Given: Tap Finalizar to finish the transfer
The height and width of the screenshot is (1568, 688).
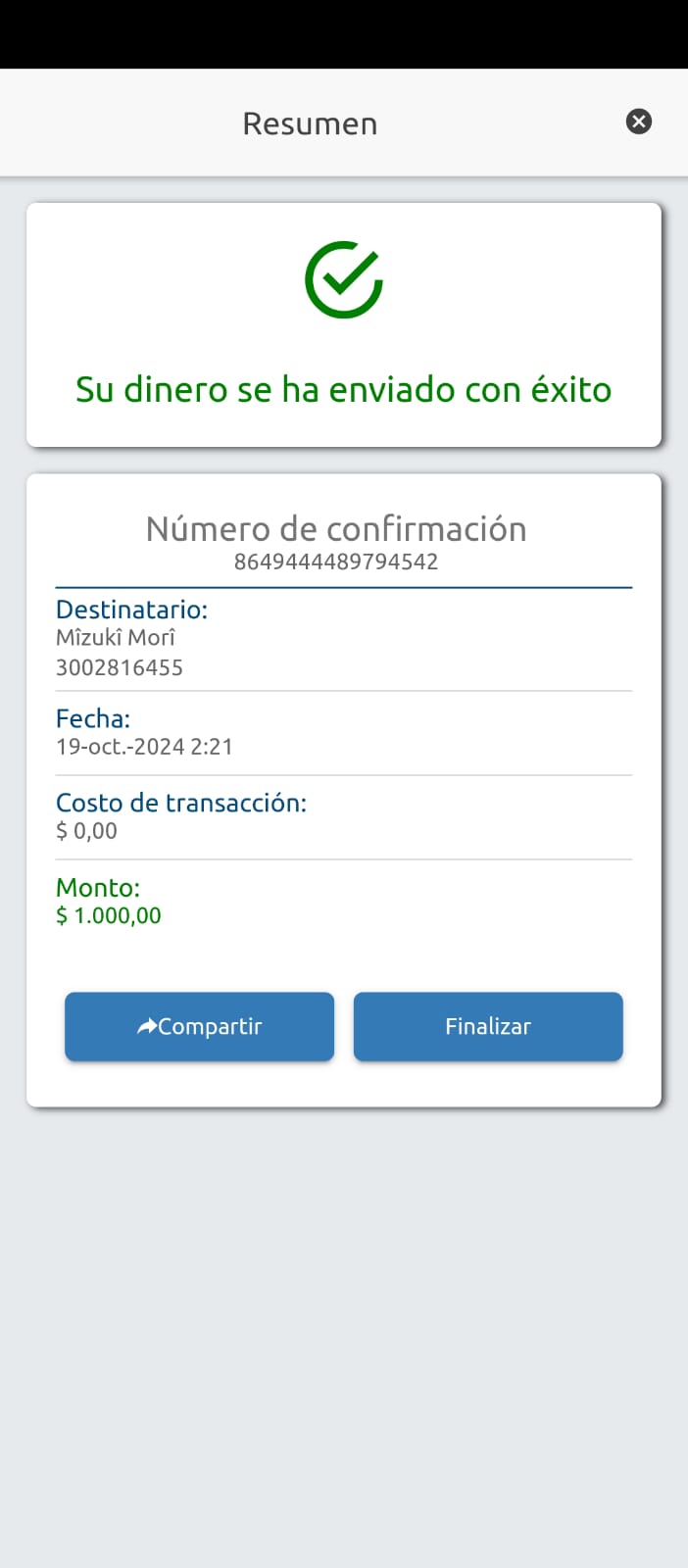Looking at the screenshot, I should coord(487,1026).
